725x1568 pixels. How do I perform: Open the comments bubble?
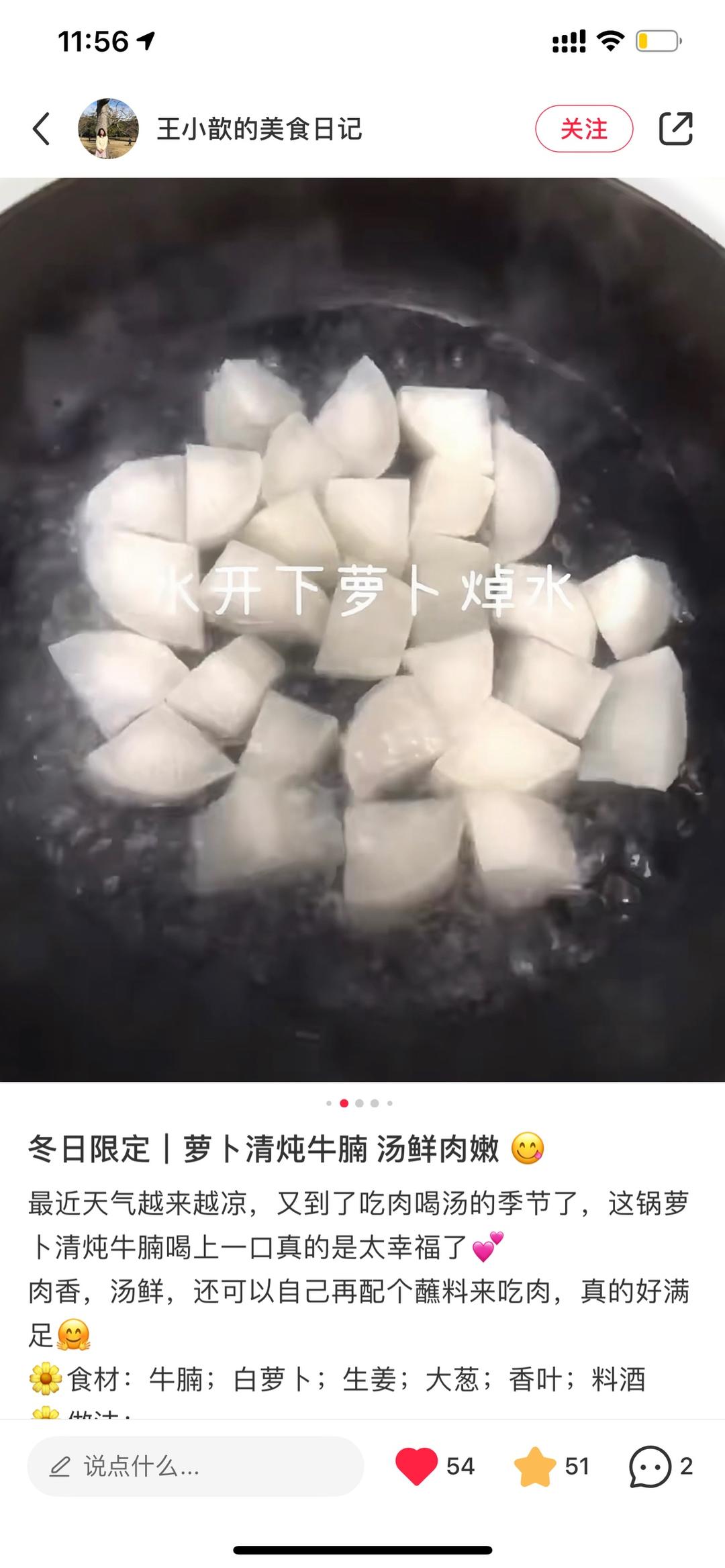click(x=649, y=1467)
